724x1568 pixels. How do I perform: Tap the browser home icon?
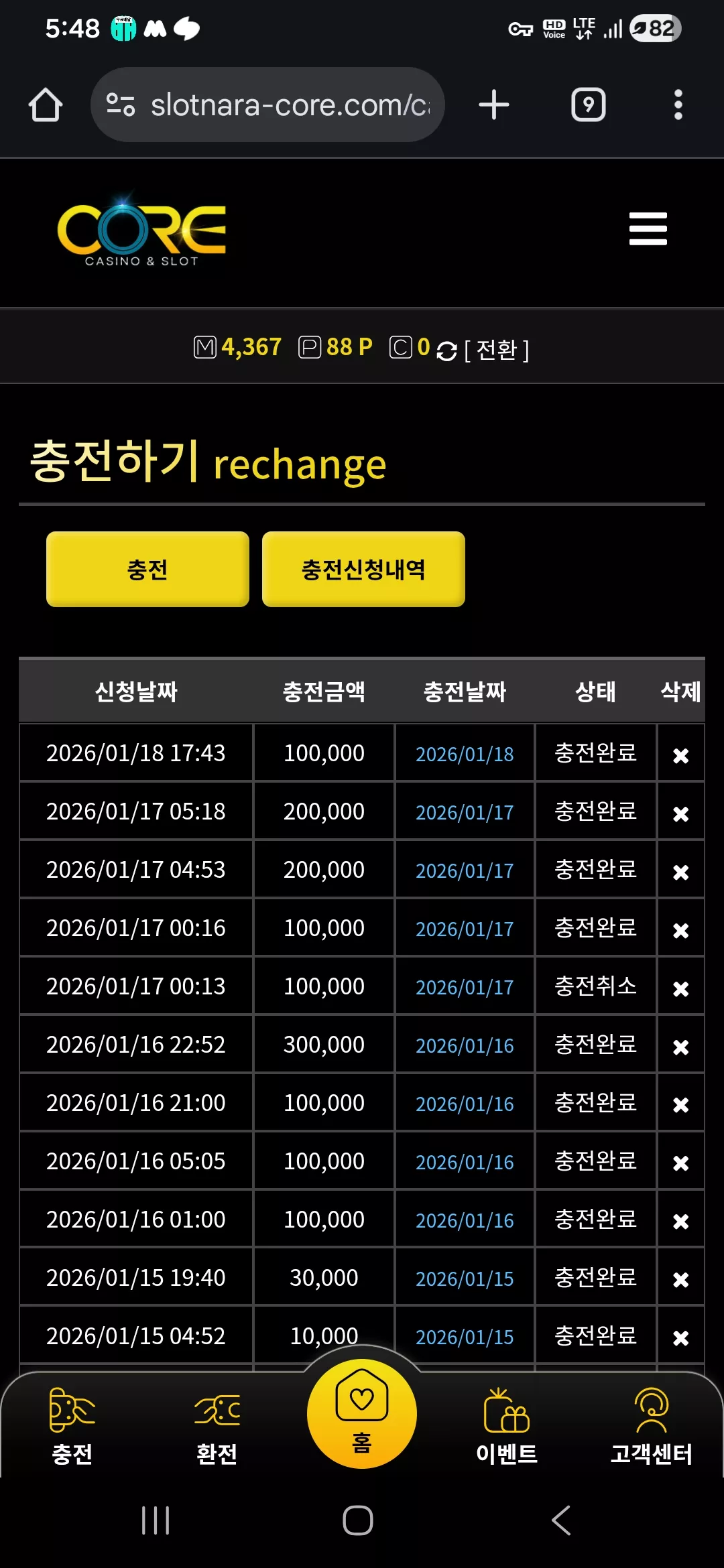46,105
